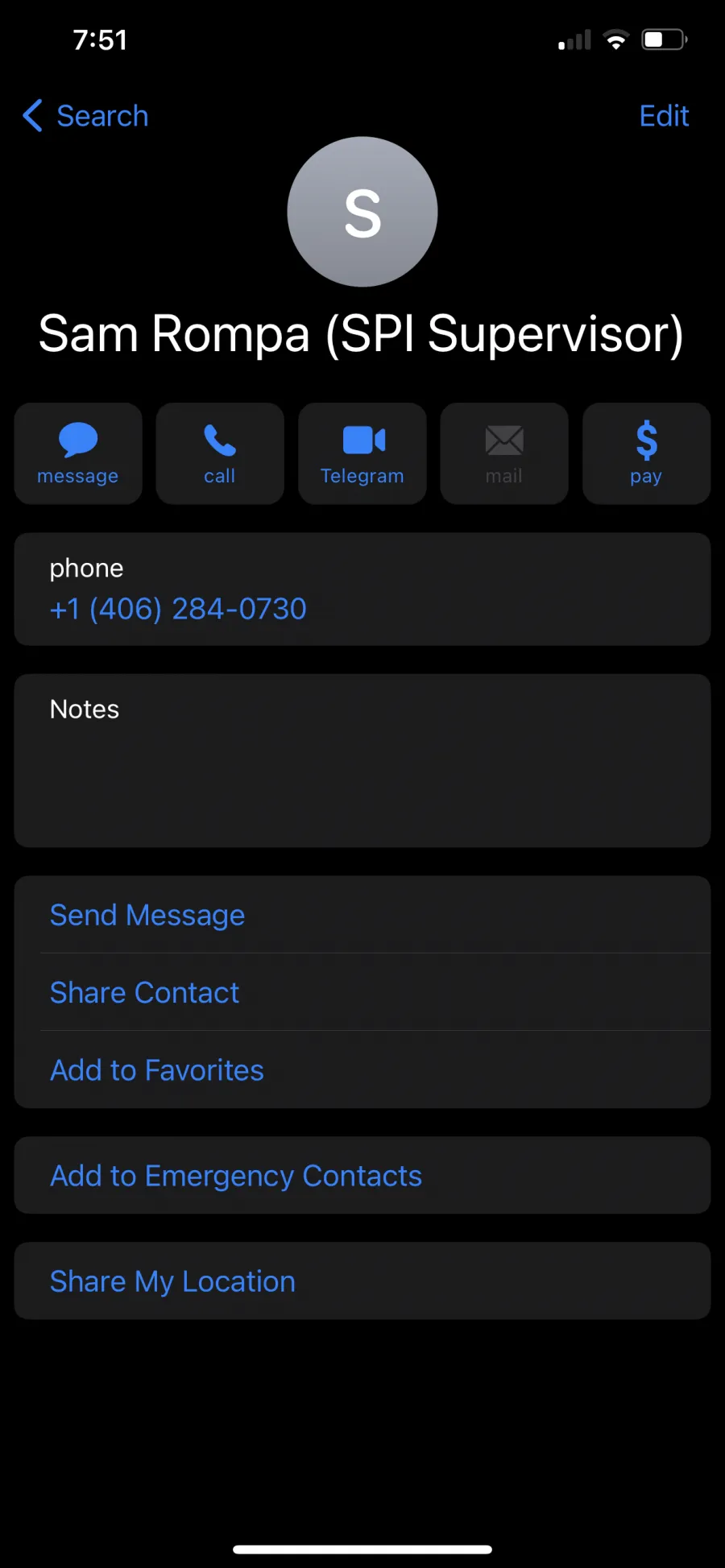
Task: Tap the contact avatar with letter S
Action: point(362,212)
